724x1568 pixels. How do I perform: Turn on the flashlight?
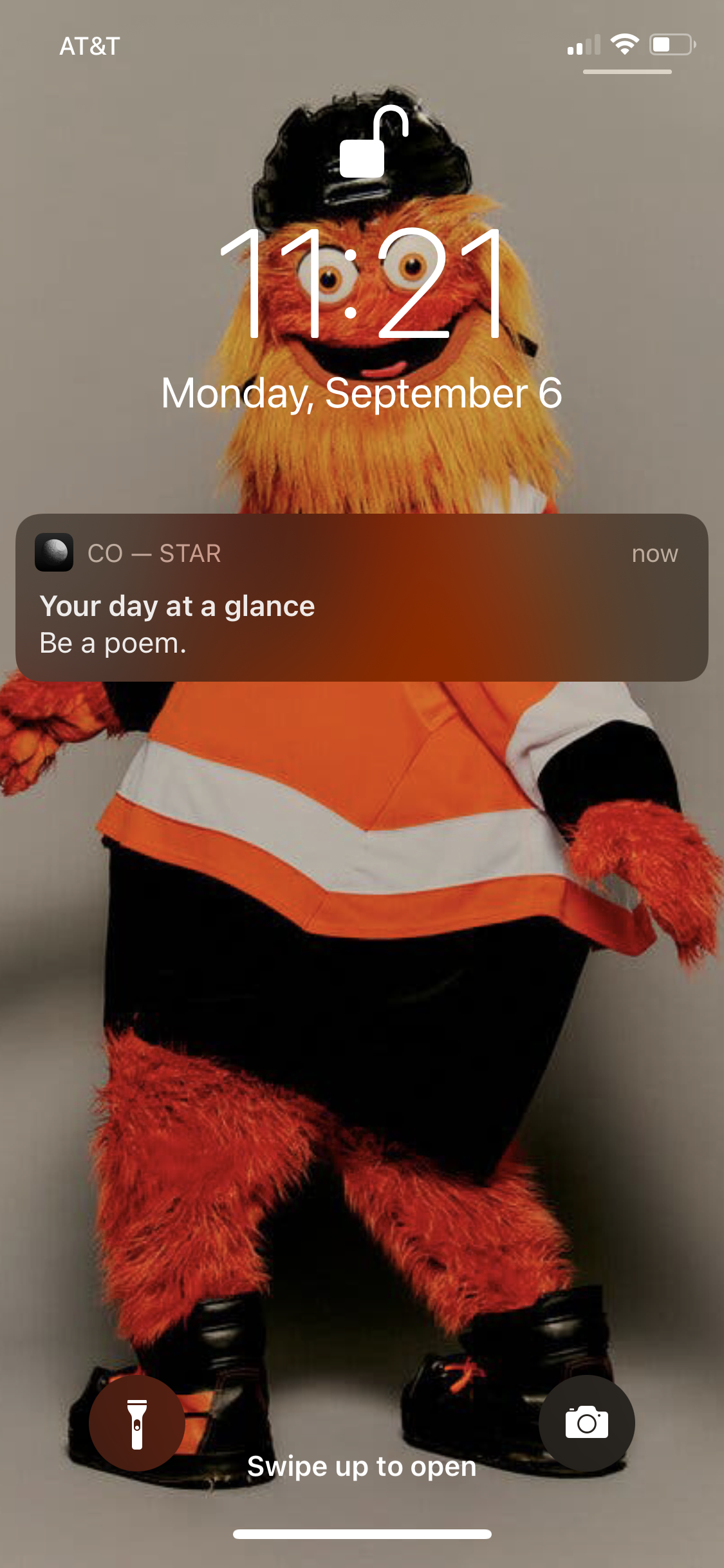click(x=136, y=1423)
